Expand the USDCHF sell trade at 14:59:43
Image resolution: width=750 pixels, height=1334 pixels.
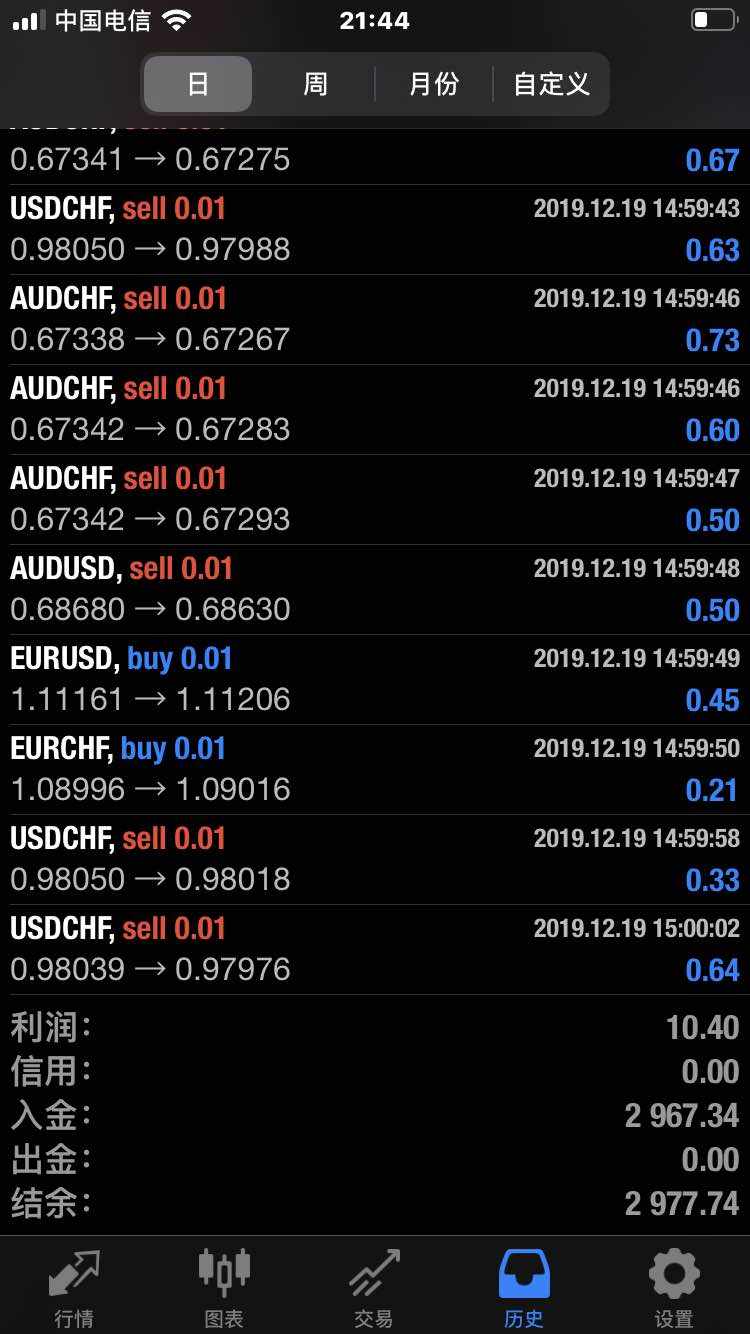(374, 229)
